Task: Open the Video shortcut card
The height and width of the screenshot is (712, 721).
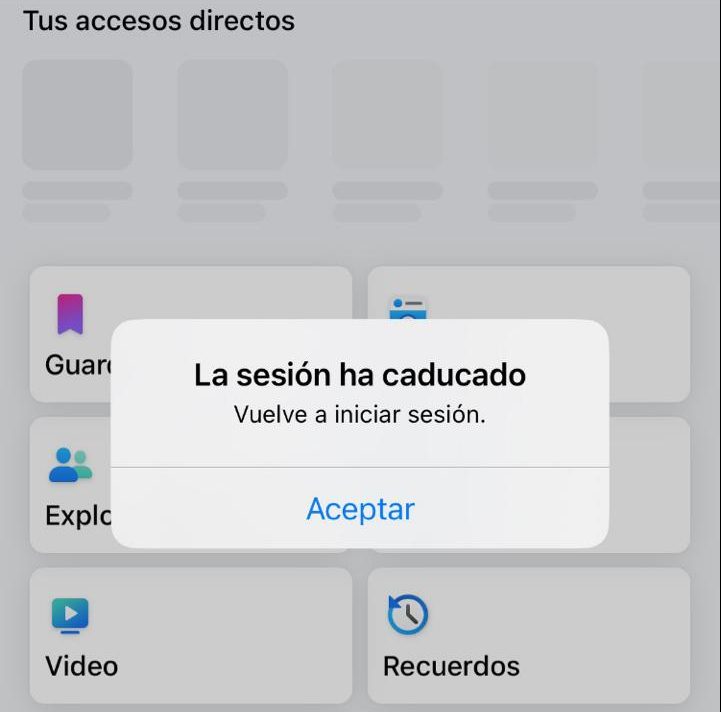Action: (190, 636)
